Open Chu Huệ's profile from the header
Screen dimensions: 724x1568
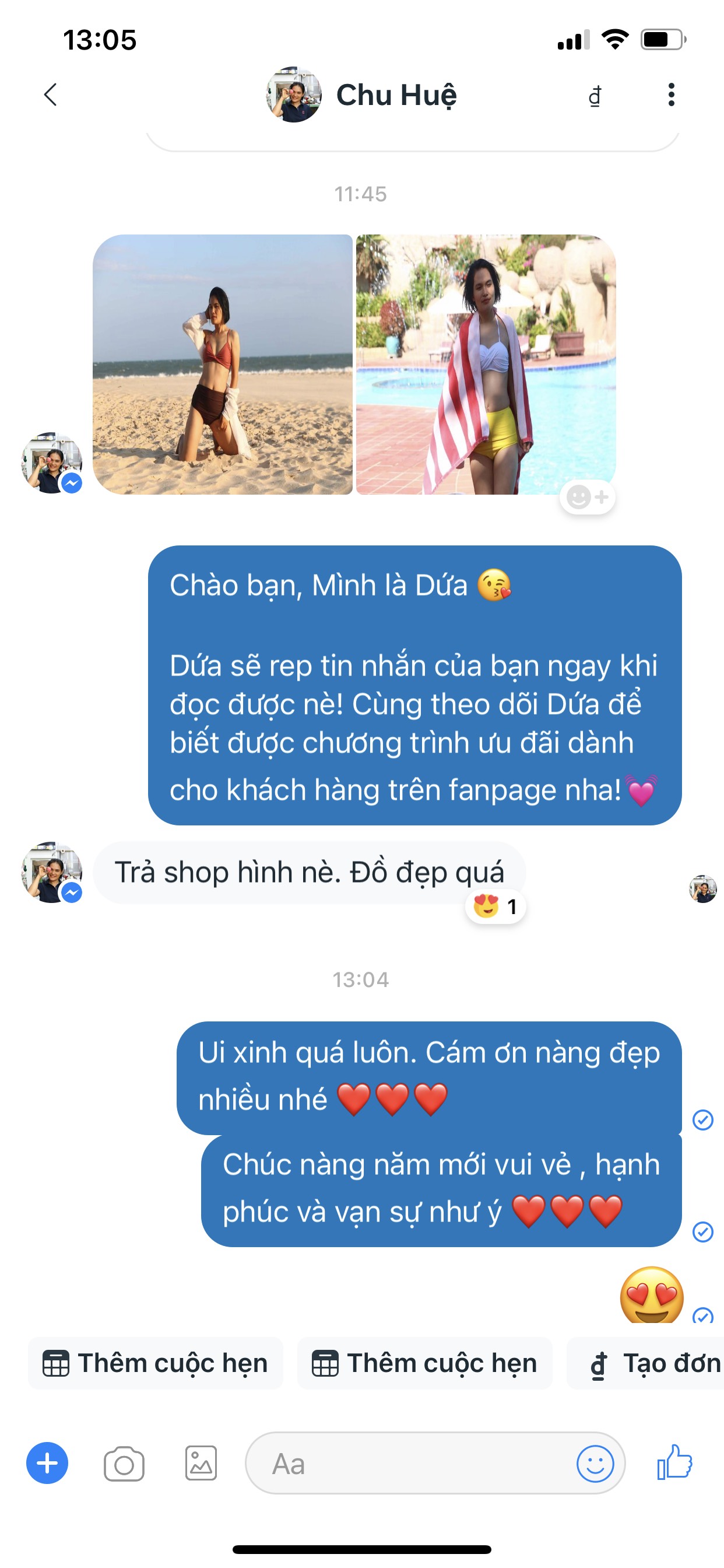pos(362,95)
